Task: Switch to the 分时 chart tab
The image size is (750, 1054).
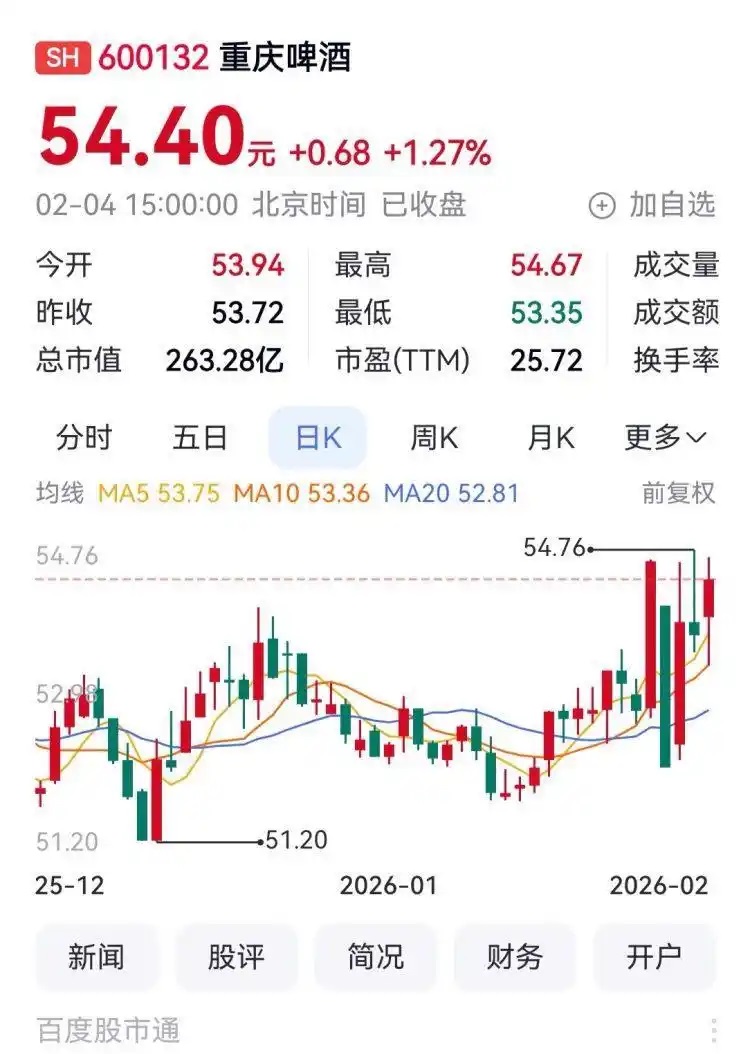Action: (85, 437)
